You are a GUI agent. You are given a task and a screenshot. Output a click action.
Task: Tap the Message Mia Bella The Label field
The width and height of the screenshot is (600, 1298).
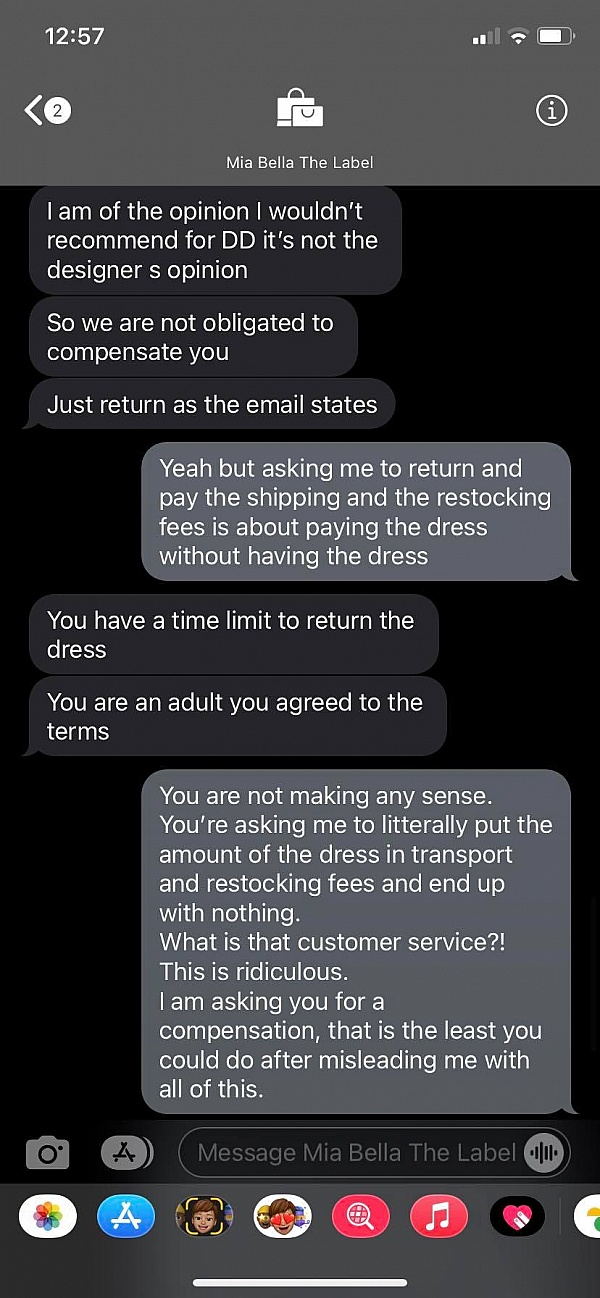coord(355,1153)
